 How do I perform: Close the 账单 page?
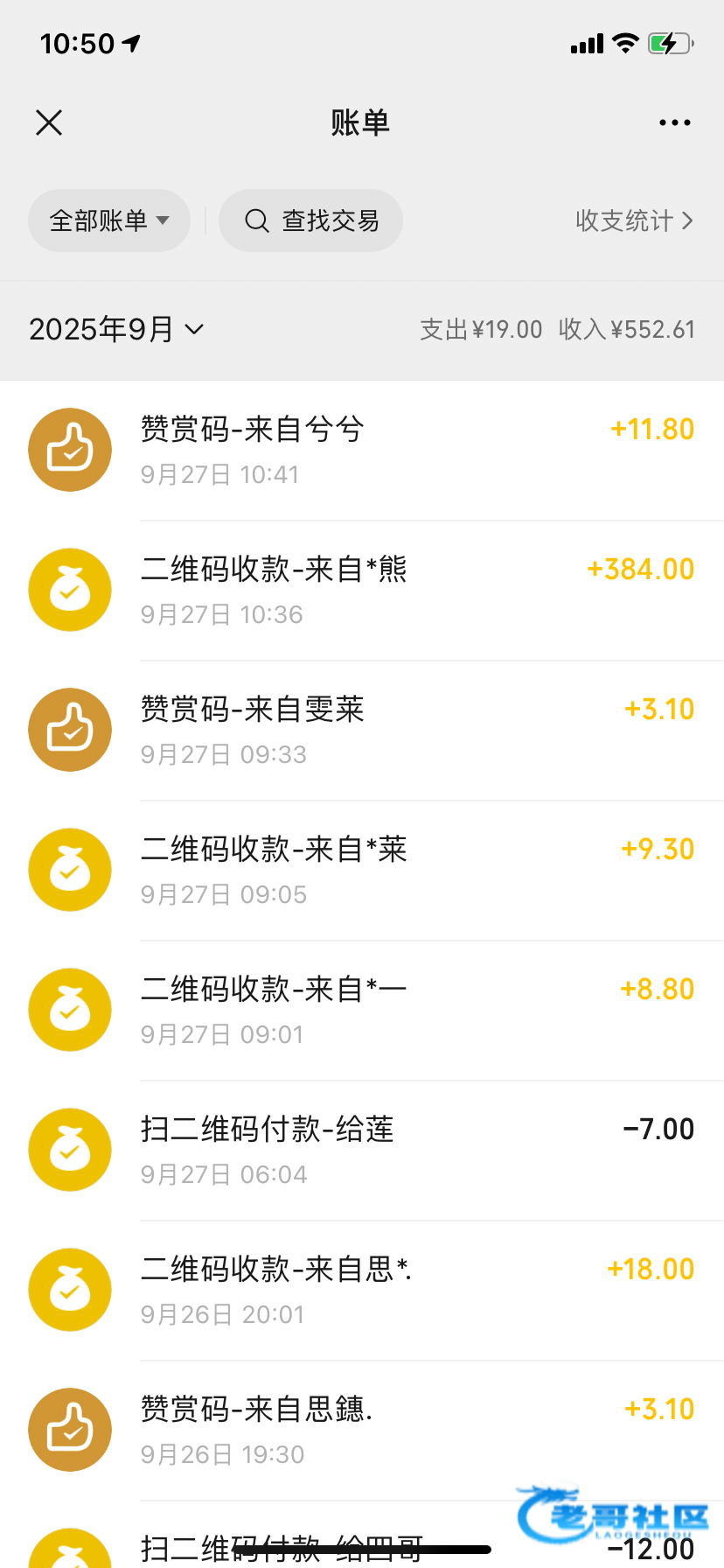(49, 122)
